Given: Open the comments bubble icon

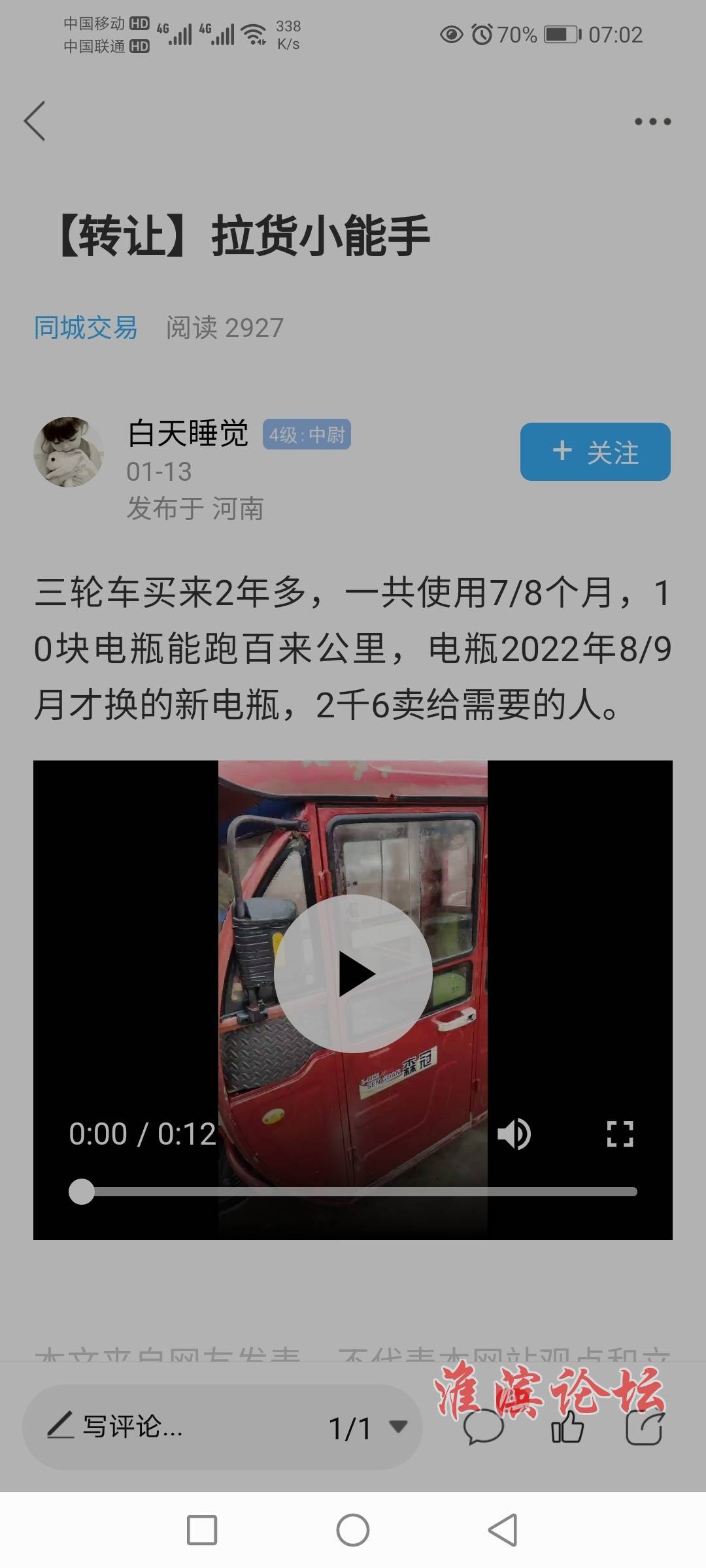Looking at the screenshot, I should click(x=484, y=1428).
